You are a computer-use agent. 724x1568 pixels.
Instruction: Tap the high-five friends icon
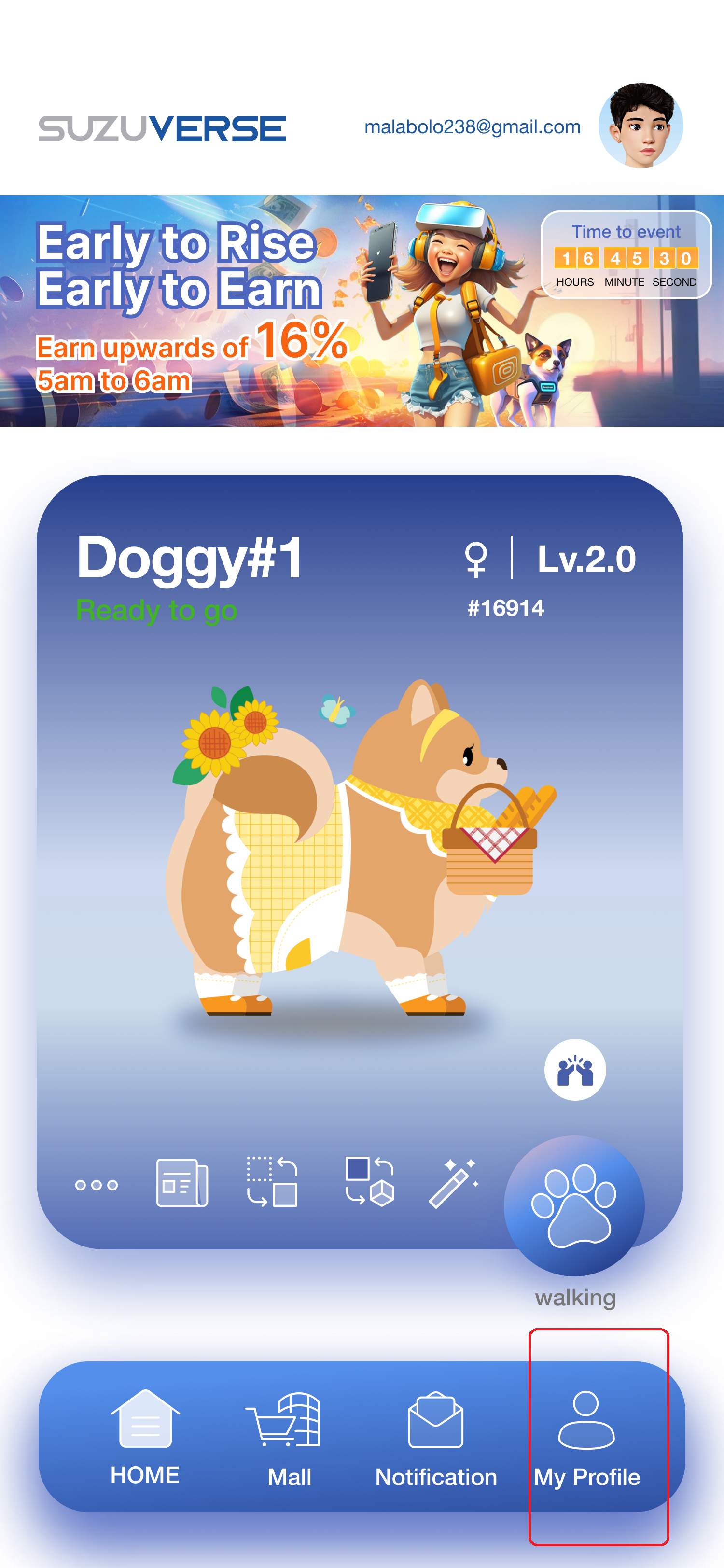pos(574,1069)
